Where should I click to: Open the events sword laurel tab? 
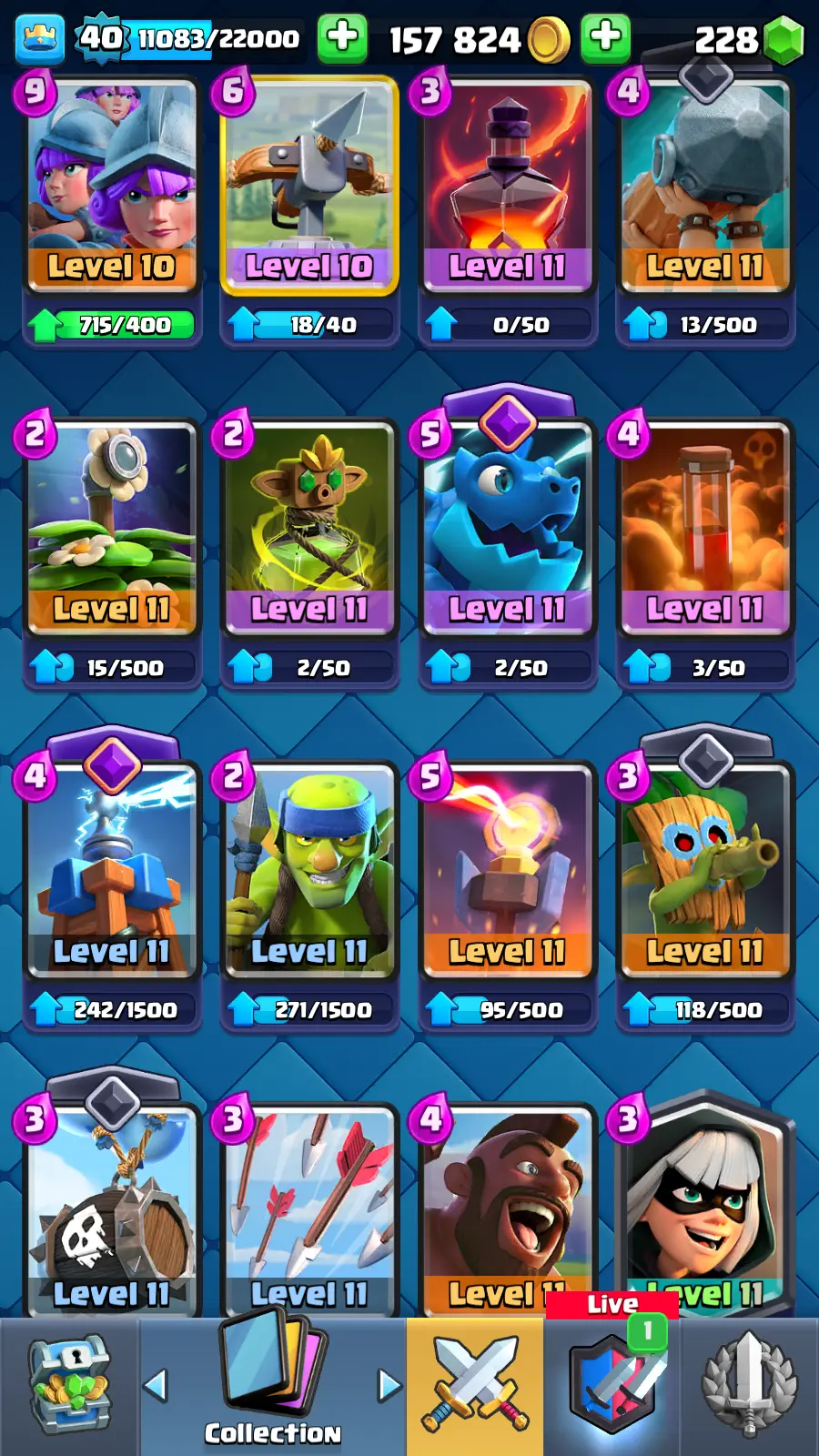point(749,1385)
